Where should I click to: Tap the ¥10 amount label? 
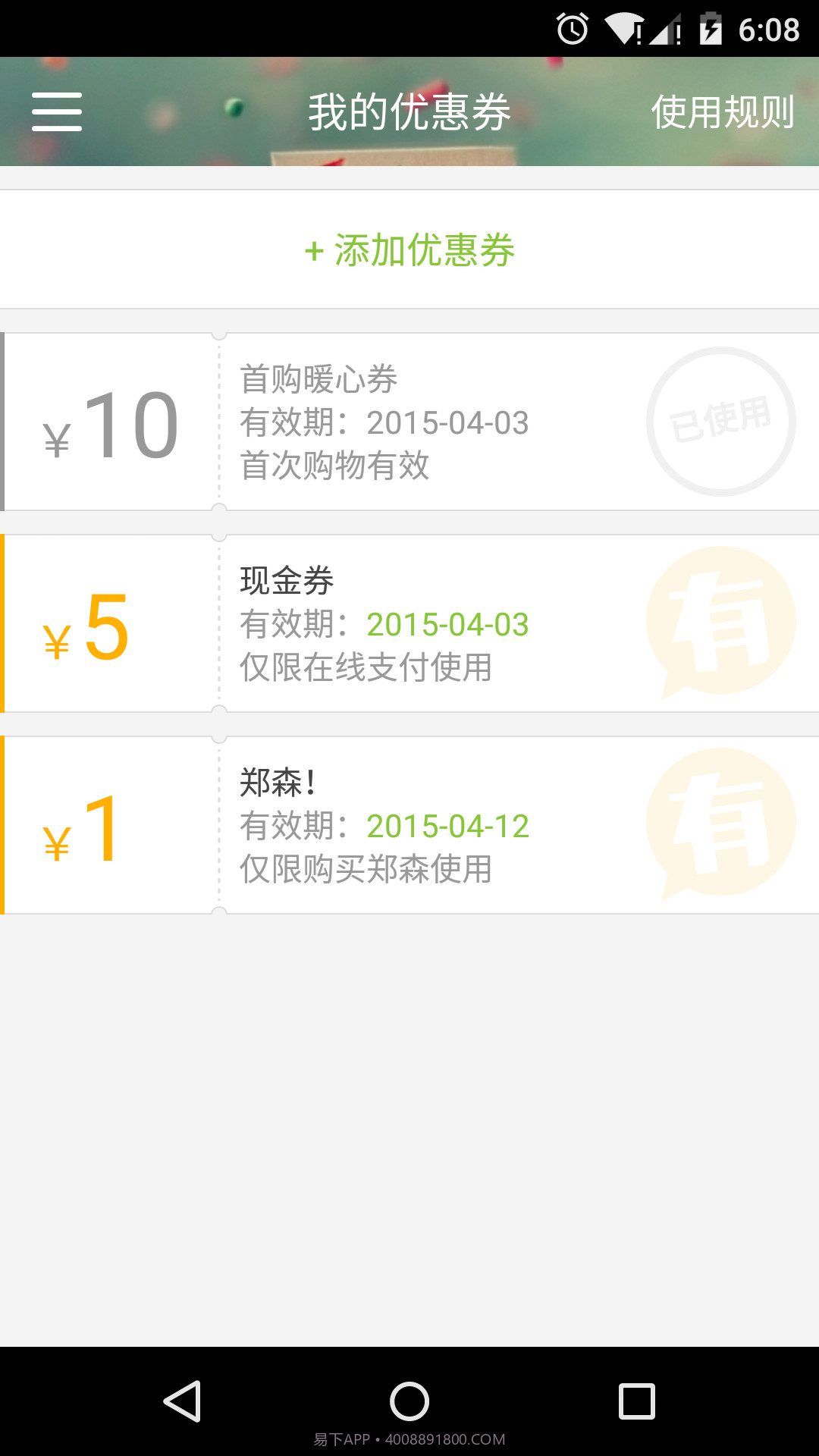coord(111,422)
